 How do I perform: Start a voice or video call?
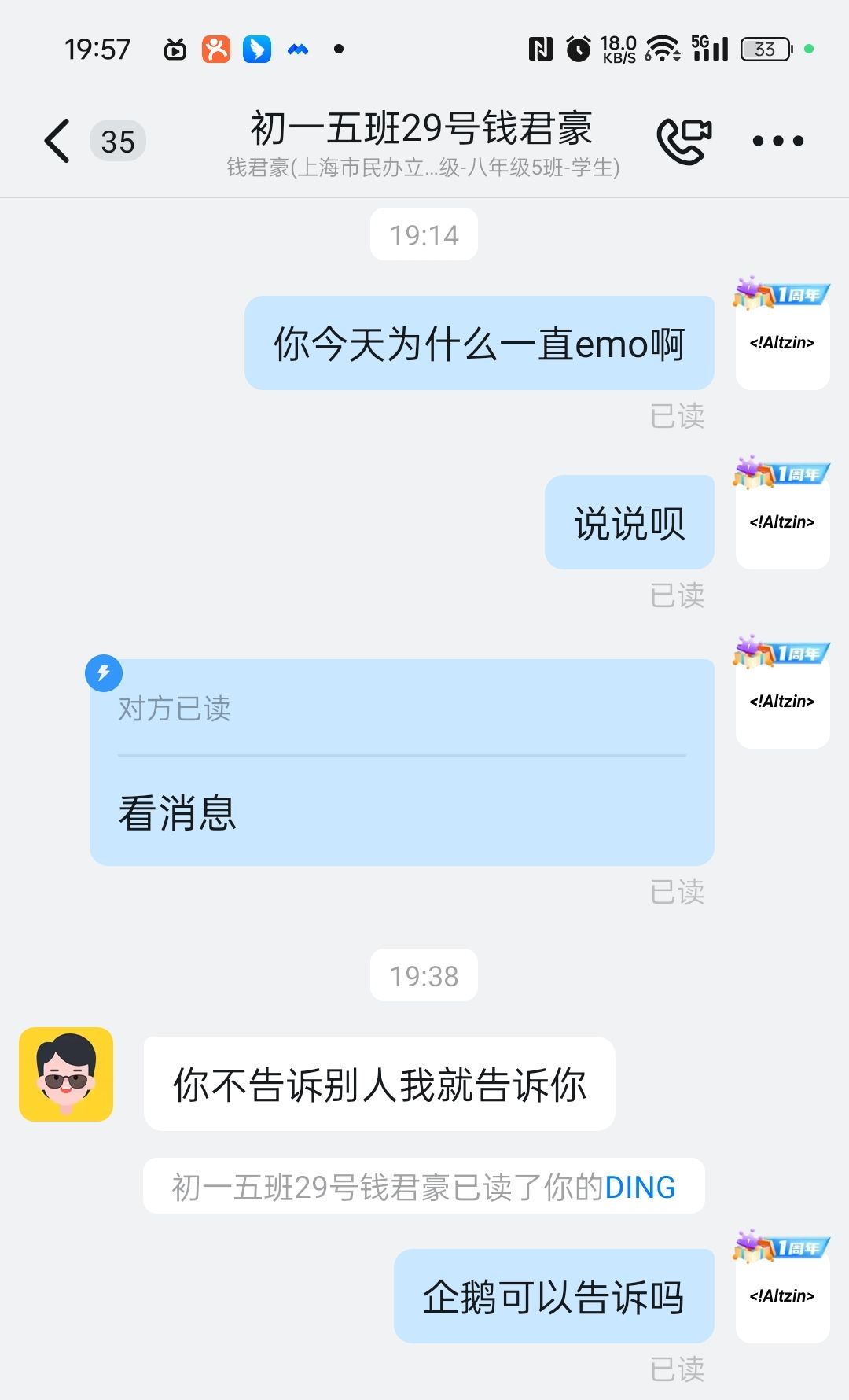[684, 141]
